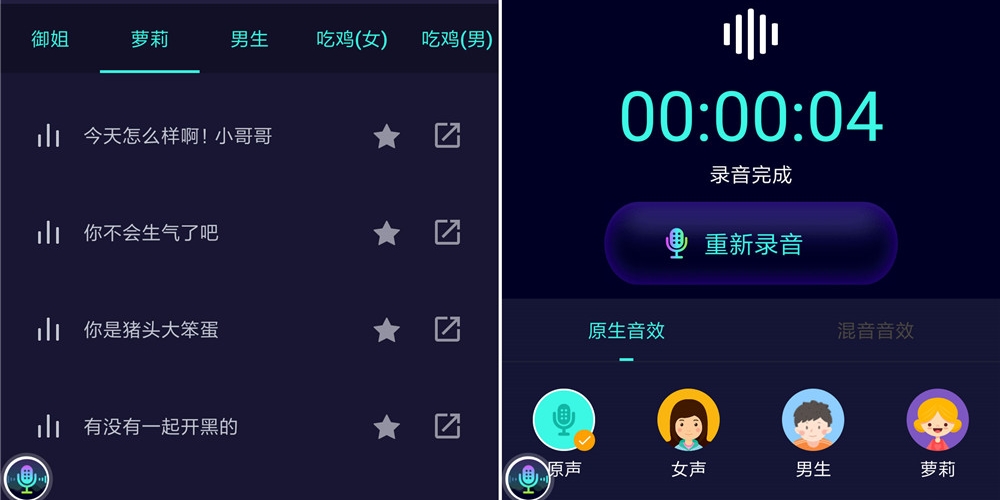Switch to the 原生音效 tab
Viewport: 1000px width, 500px height.
pyautogui.click(x=626, y=331)
